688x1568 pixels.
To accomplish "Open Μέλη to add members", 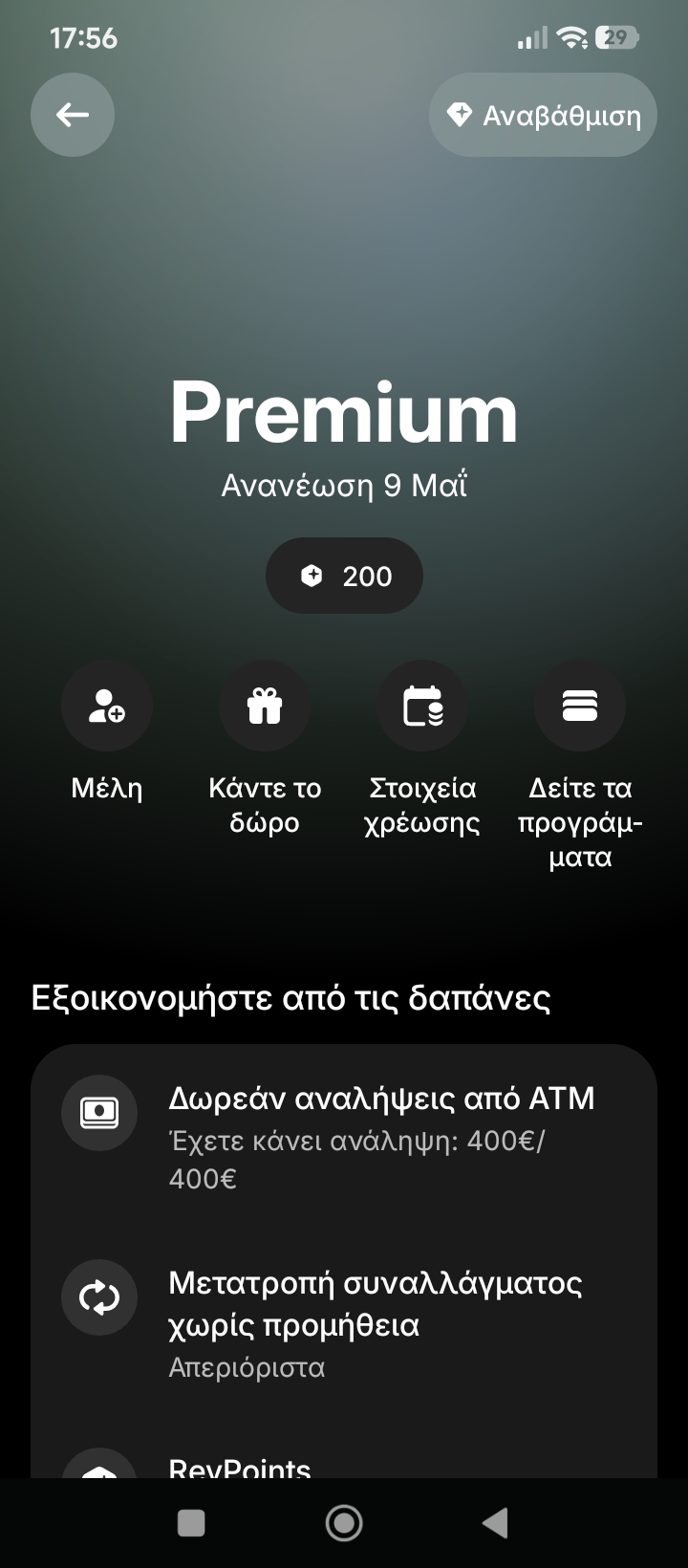I will point(107,708).
